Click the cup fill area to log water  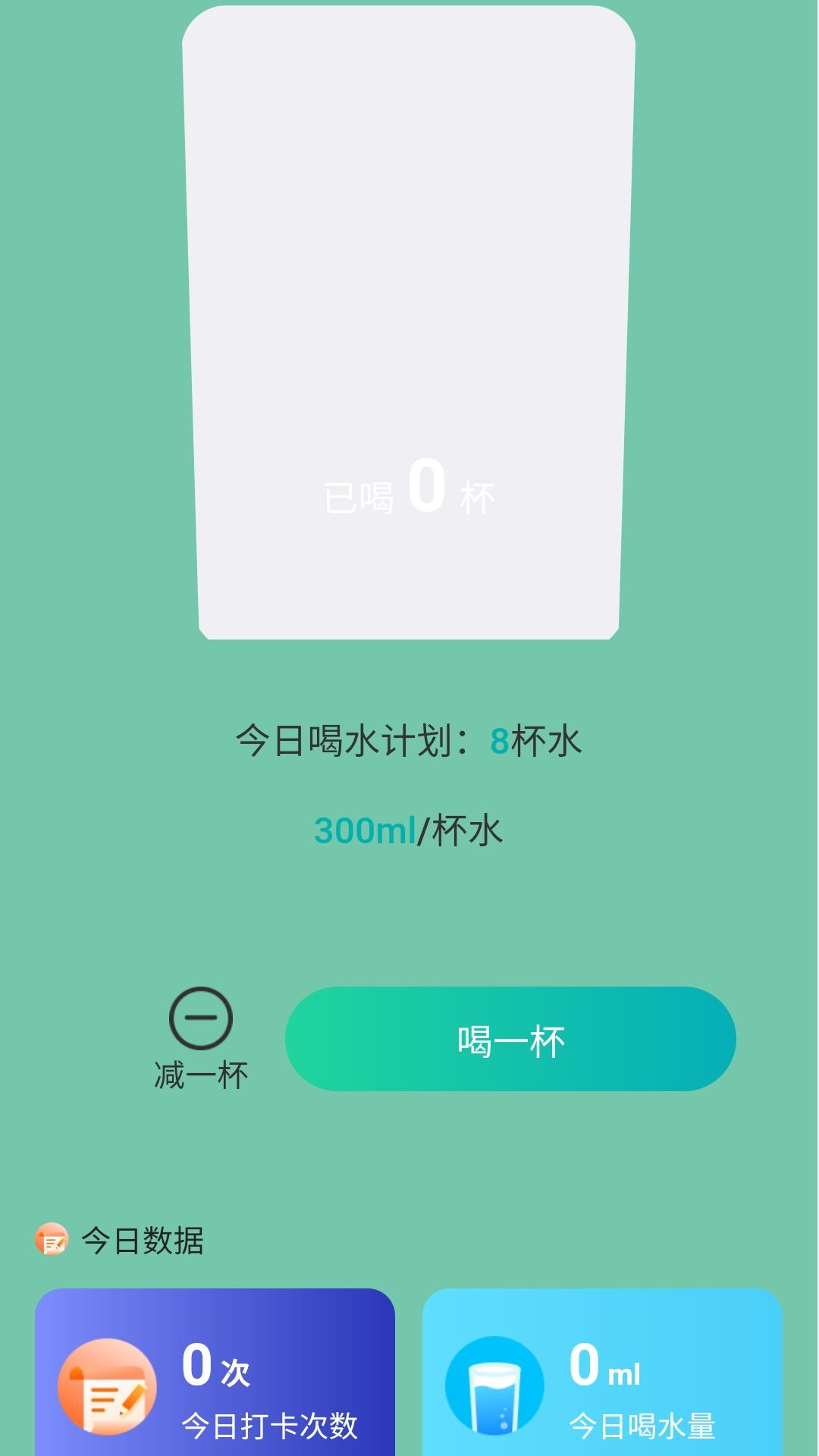tap(409, 493)
